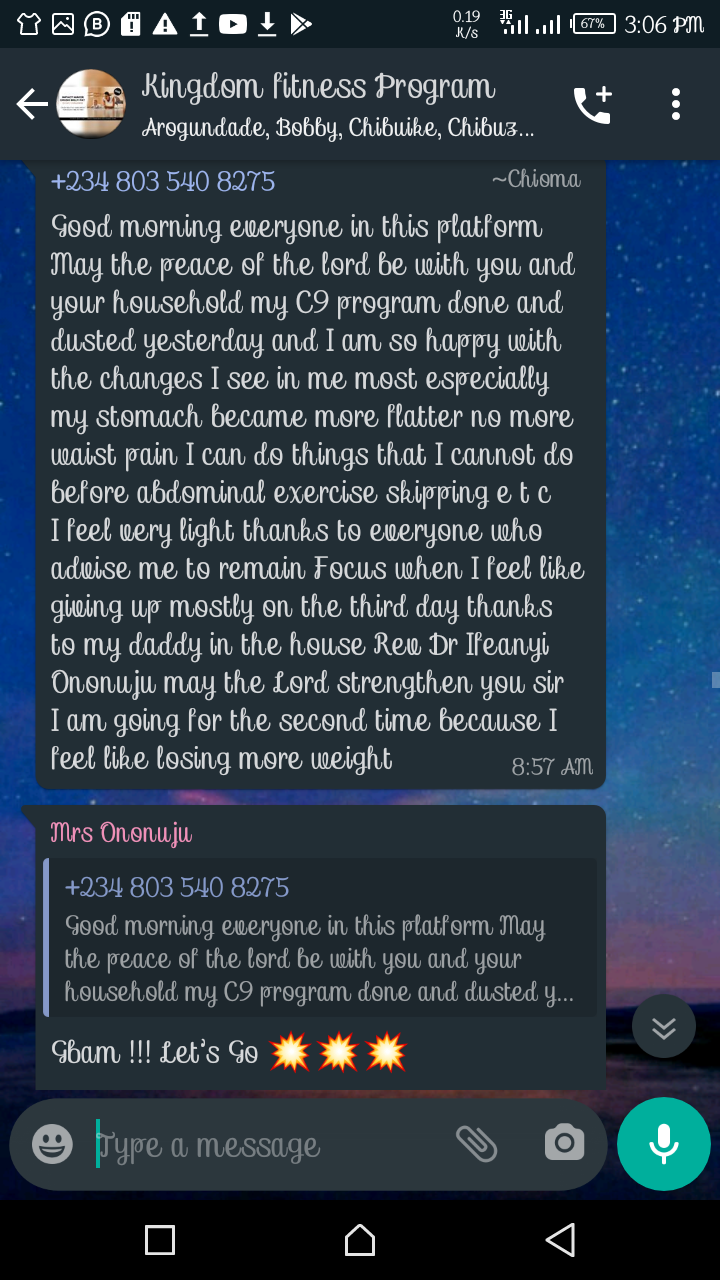Open the emoji picker
720x1280 pixels.
pyautogui.click(x=52, y=1144)
